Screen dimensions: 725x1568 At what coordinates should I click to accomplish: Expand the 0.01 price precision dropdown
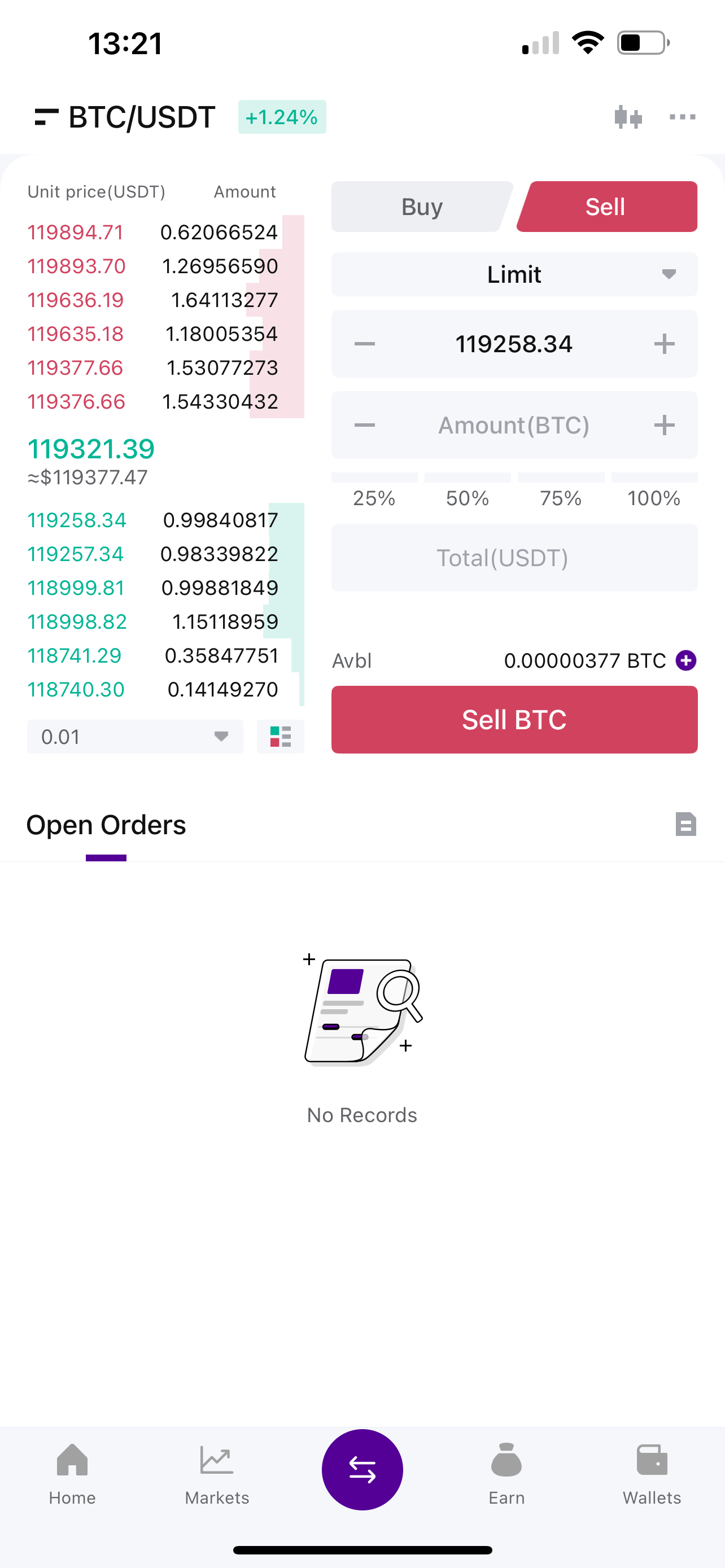(134, 737)
